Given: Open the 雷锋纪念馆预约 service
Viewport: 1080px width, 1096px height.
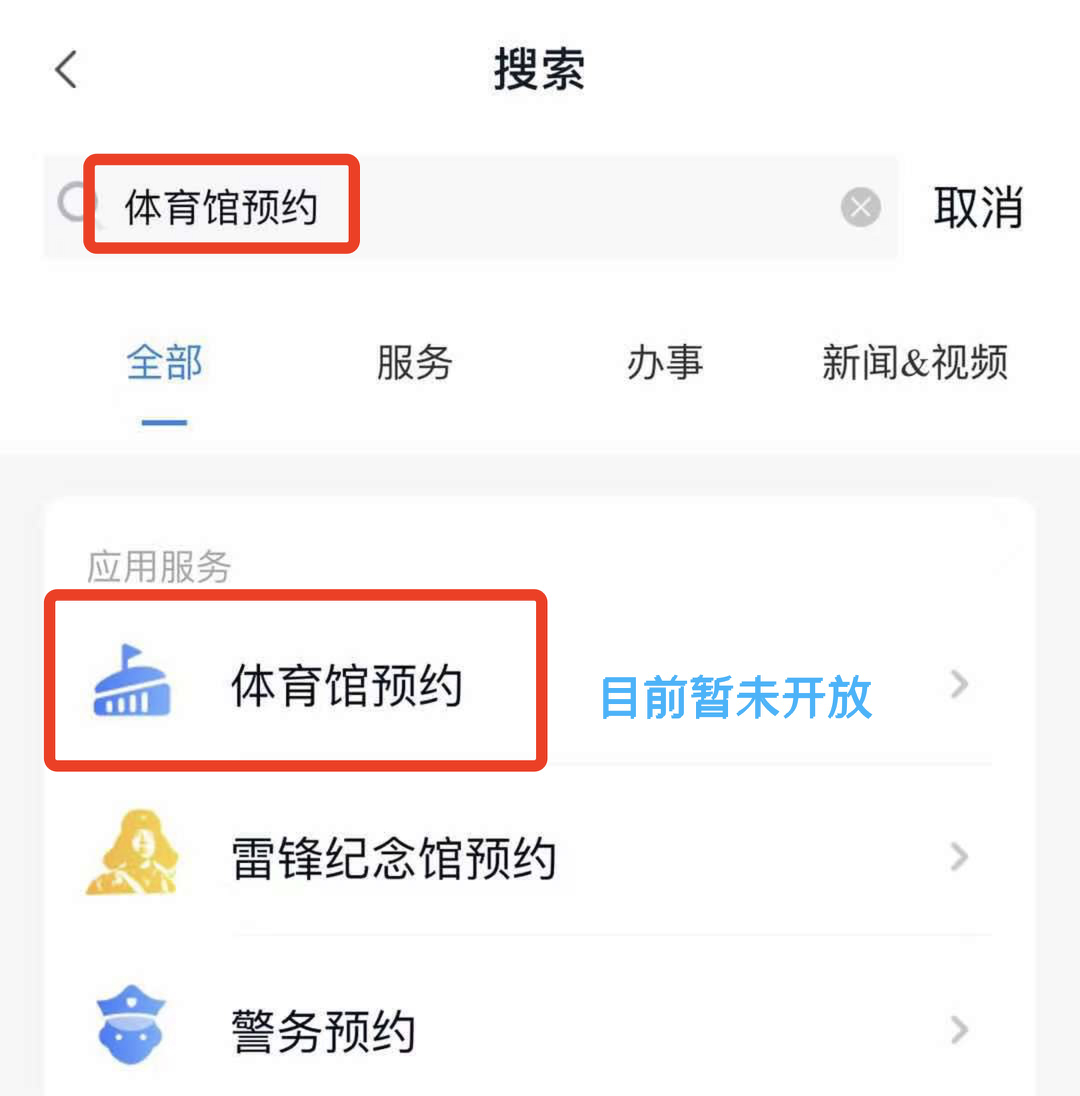Looking at the screenshot, I should [540, 858].
